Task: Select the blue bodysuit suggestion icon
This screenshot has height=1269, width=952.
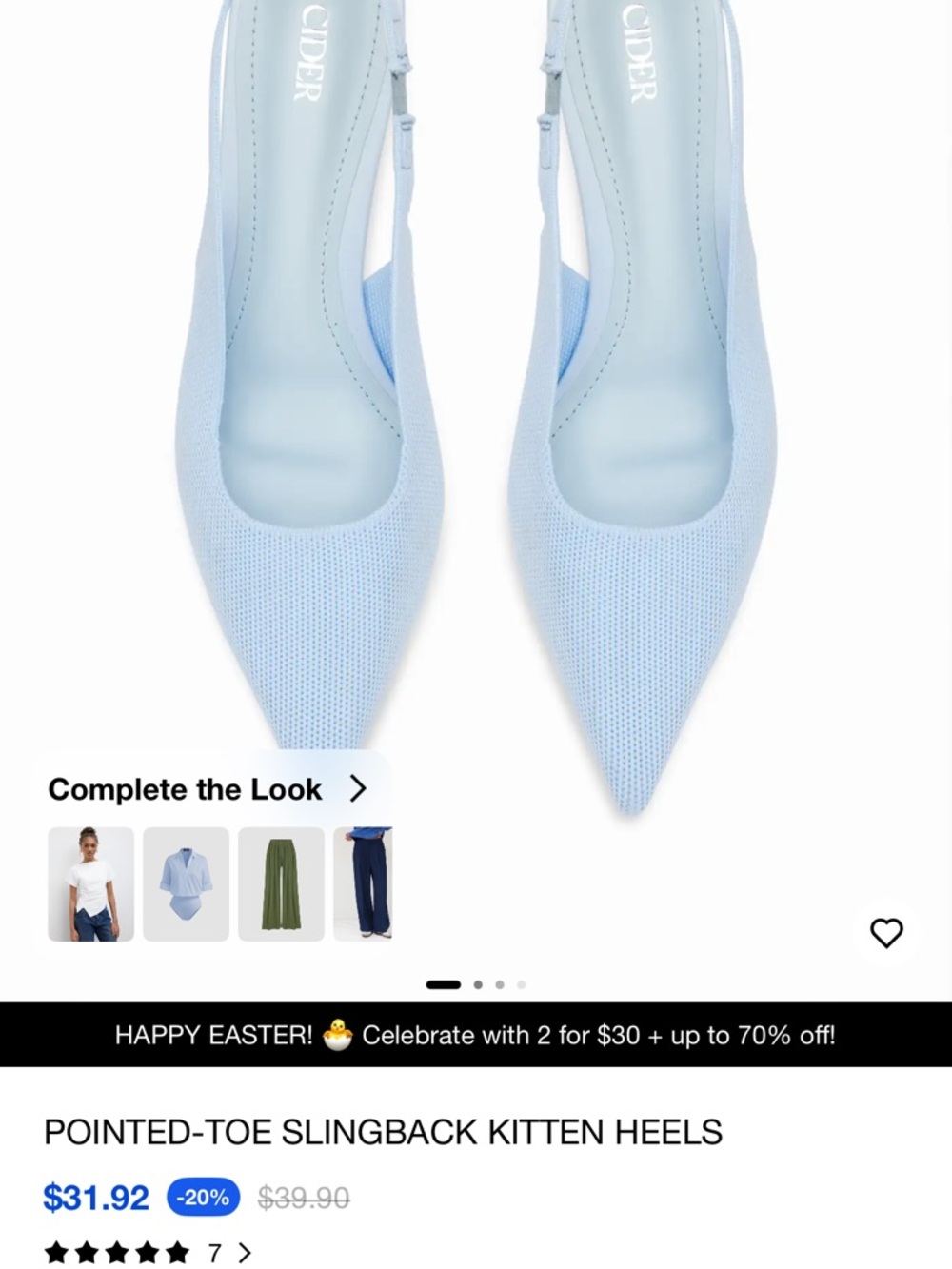Action: (x=185, y=885)
